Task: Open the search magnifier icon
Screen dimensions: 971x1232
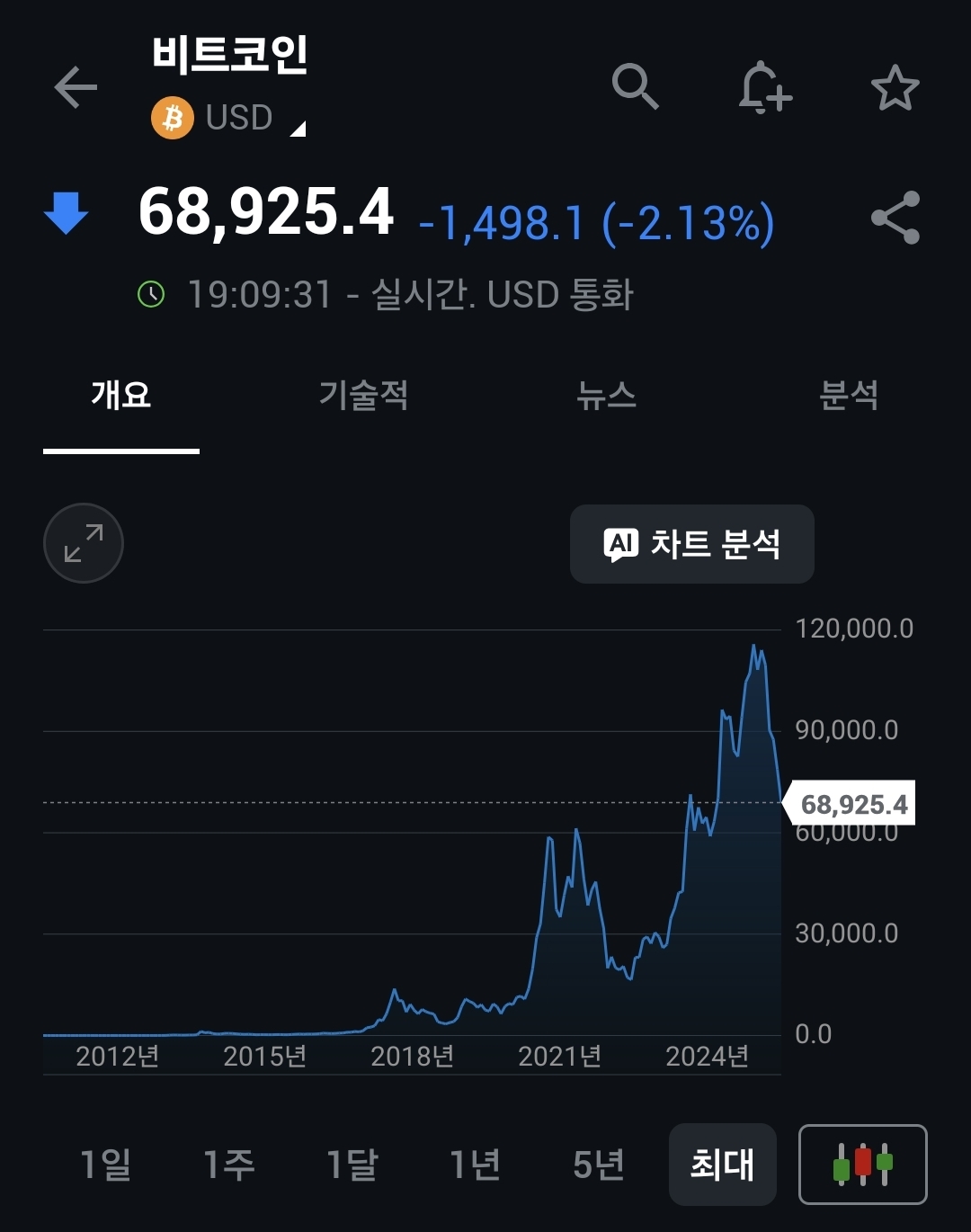Action: click(x=636, y=87)
